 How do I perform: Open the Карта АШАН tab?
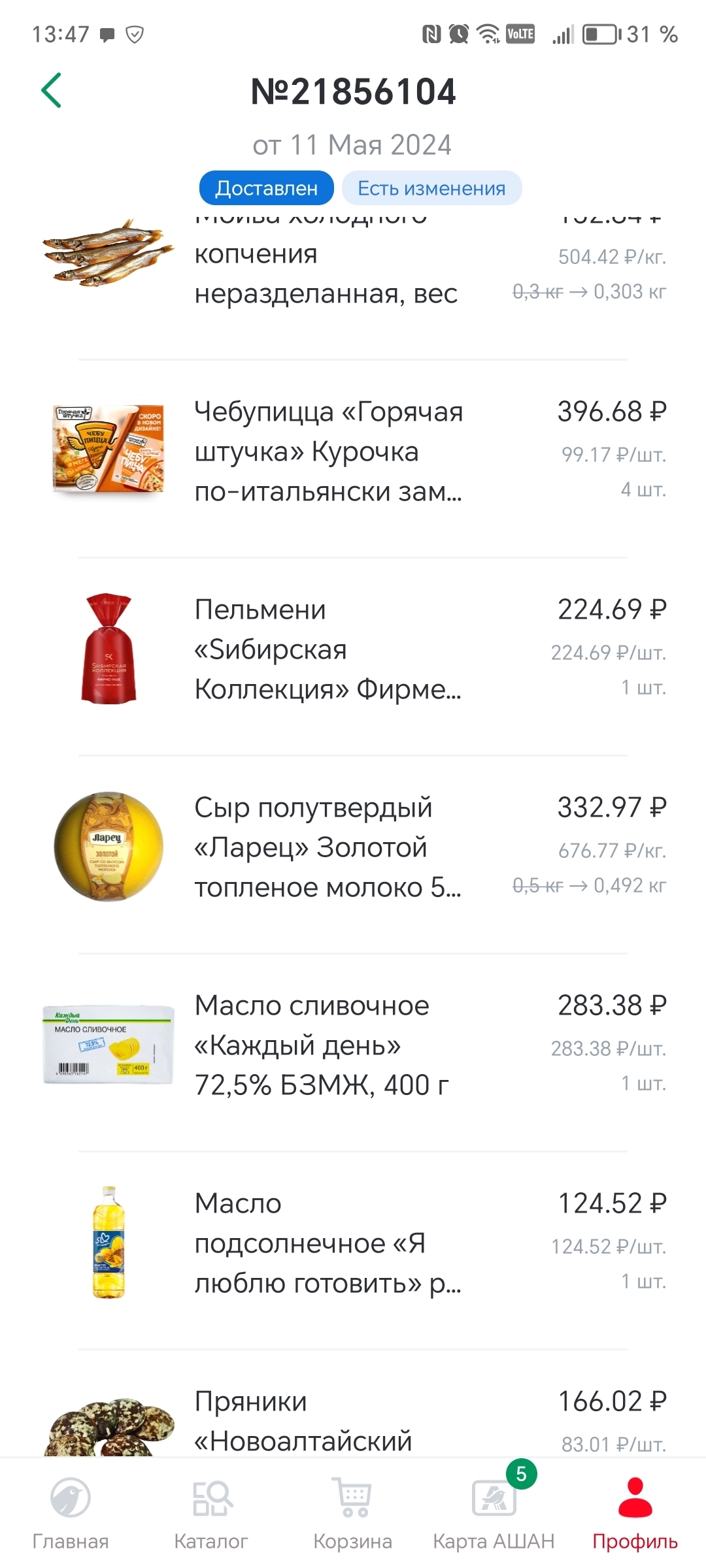click(494, 1513)
